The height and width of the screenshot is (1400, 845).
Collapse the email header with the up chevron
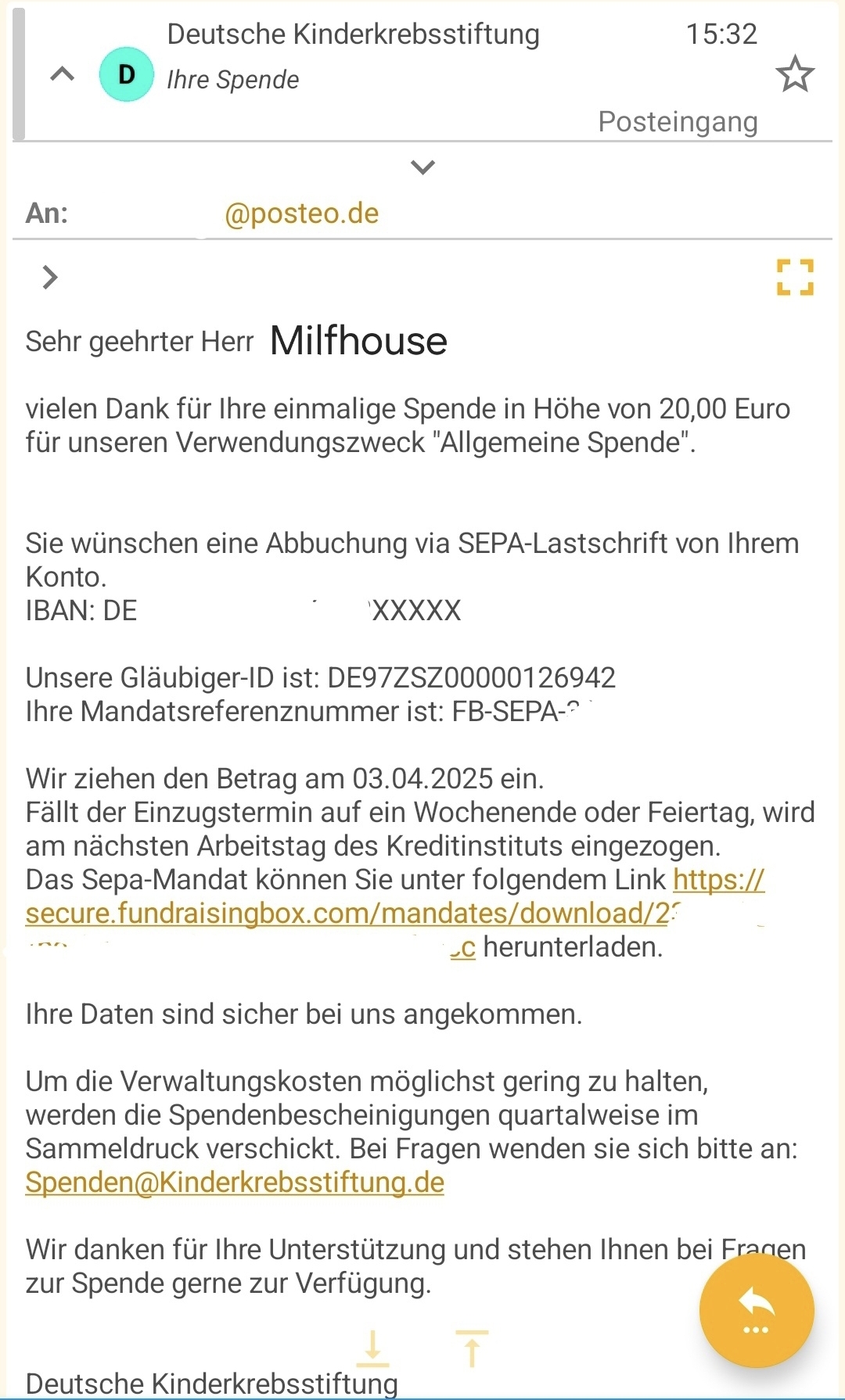click(62, 74)
